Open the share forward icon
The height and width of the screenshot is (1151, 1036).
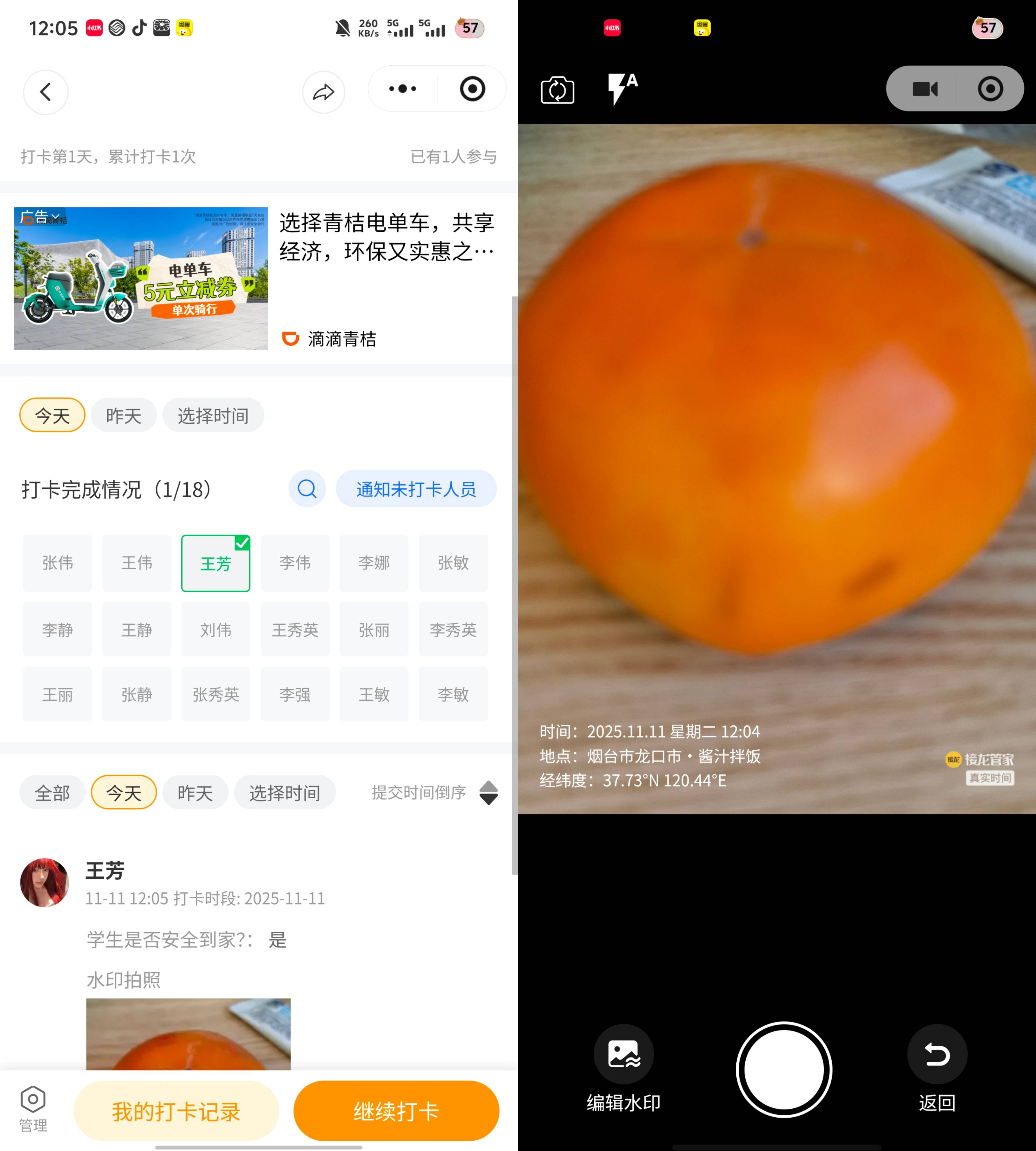[x=323, y=91]
